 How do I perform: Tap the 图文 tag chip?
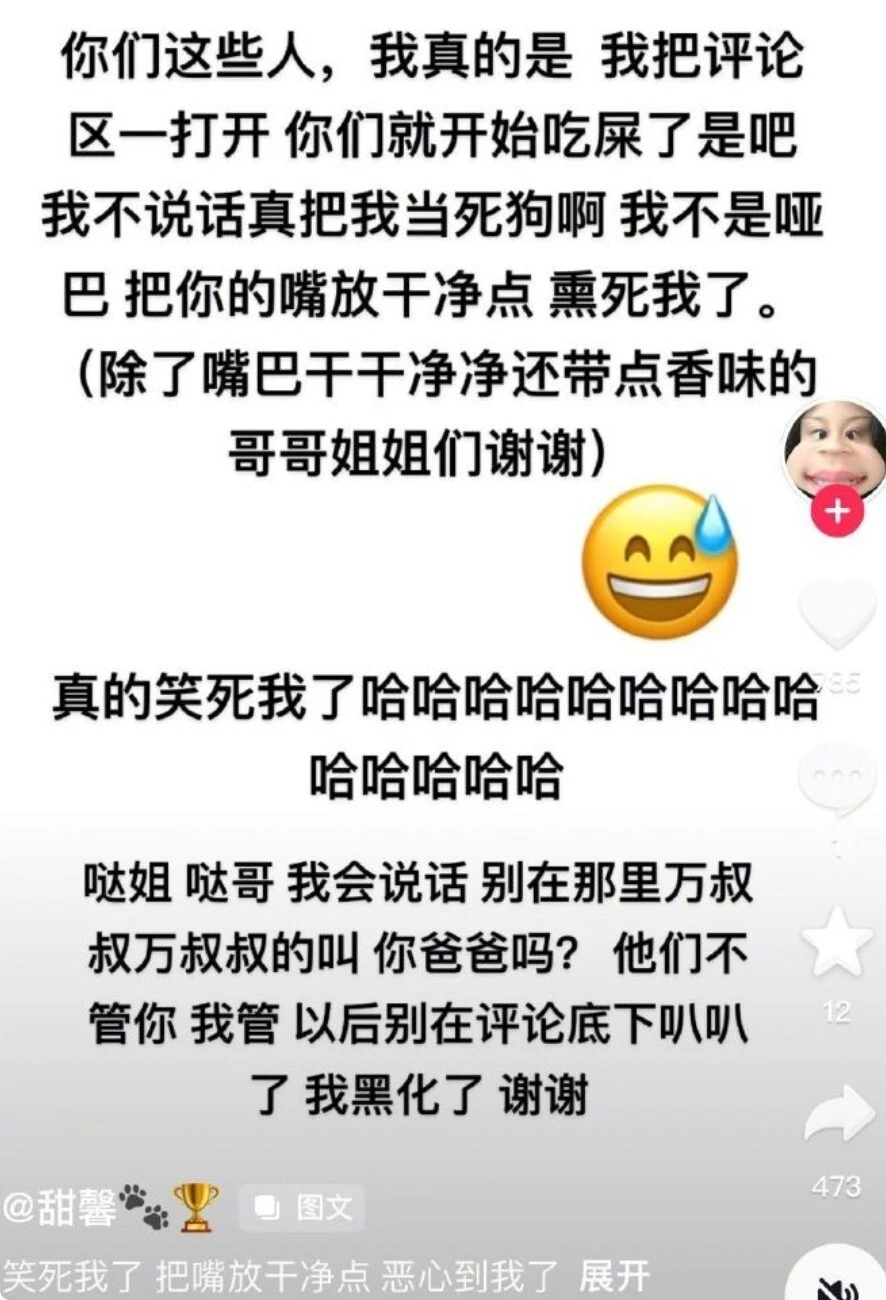[304, 1207]
